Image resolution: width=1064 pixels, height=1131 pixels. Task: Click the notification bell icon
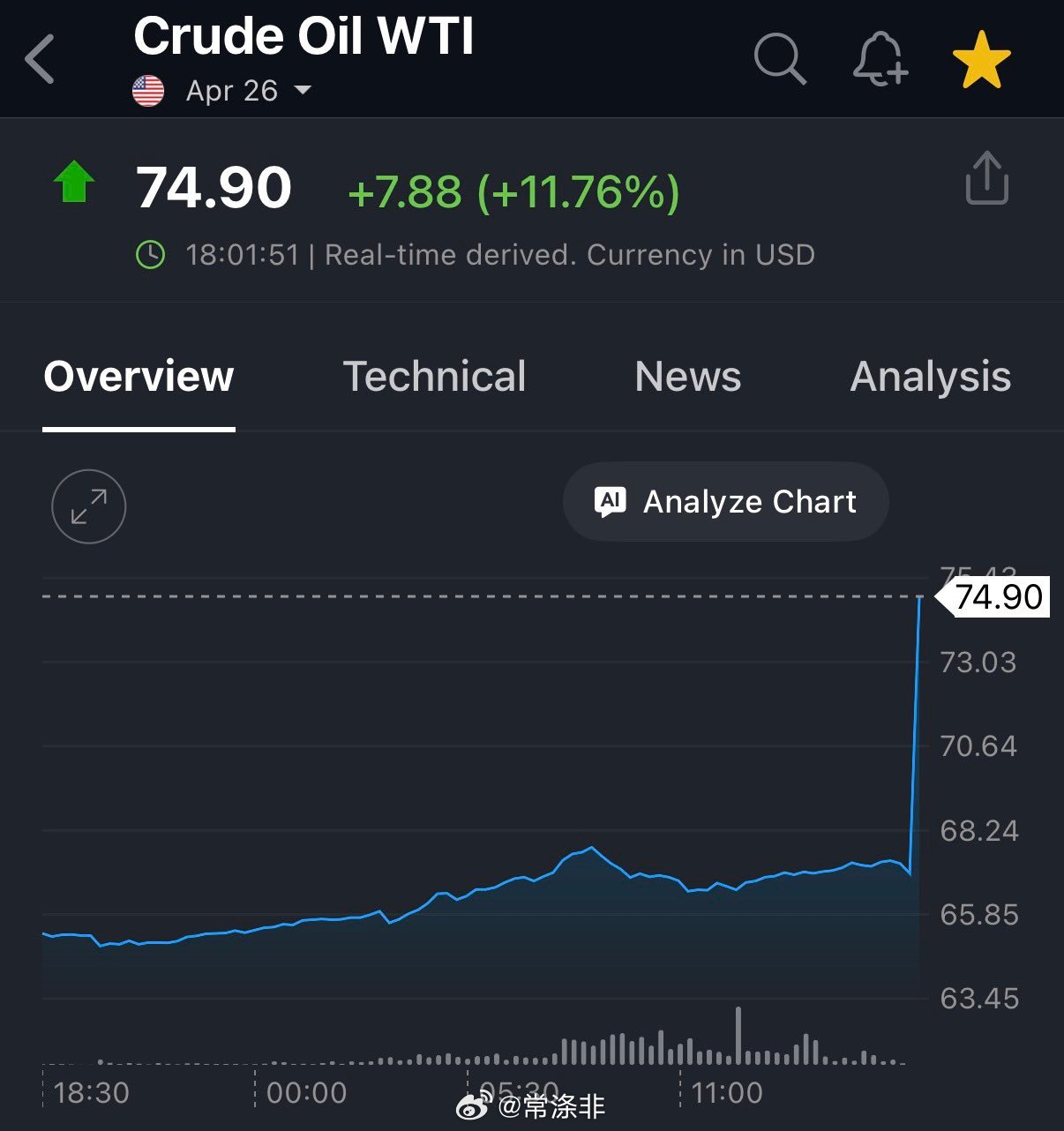click(x=876, y=59)
